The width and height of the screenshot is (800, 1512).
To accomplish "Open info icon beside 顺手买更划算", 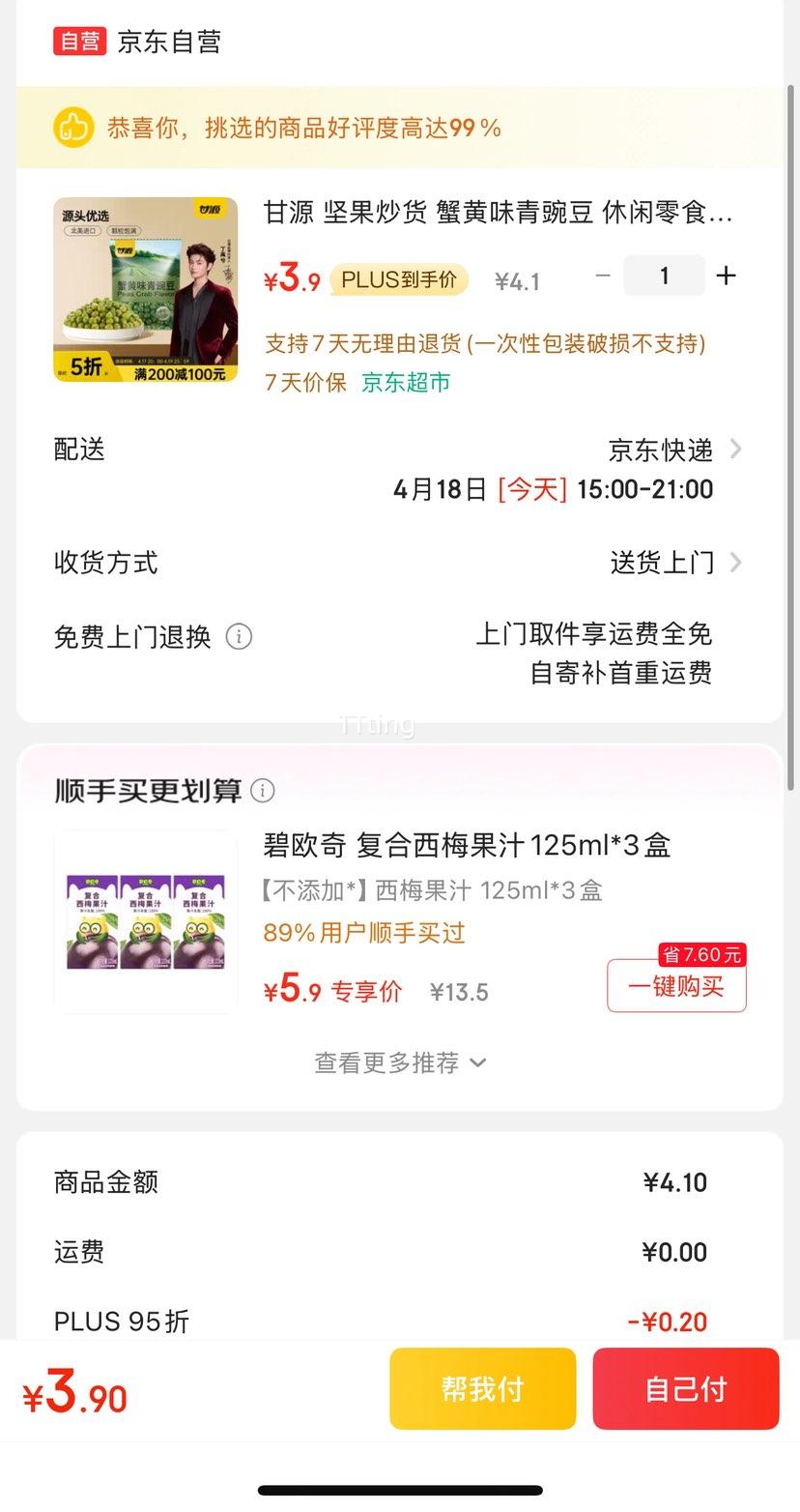I will pyautogui.click(x=263, y=791).
